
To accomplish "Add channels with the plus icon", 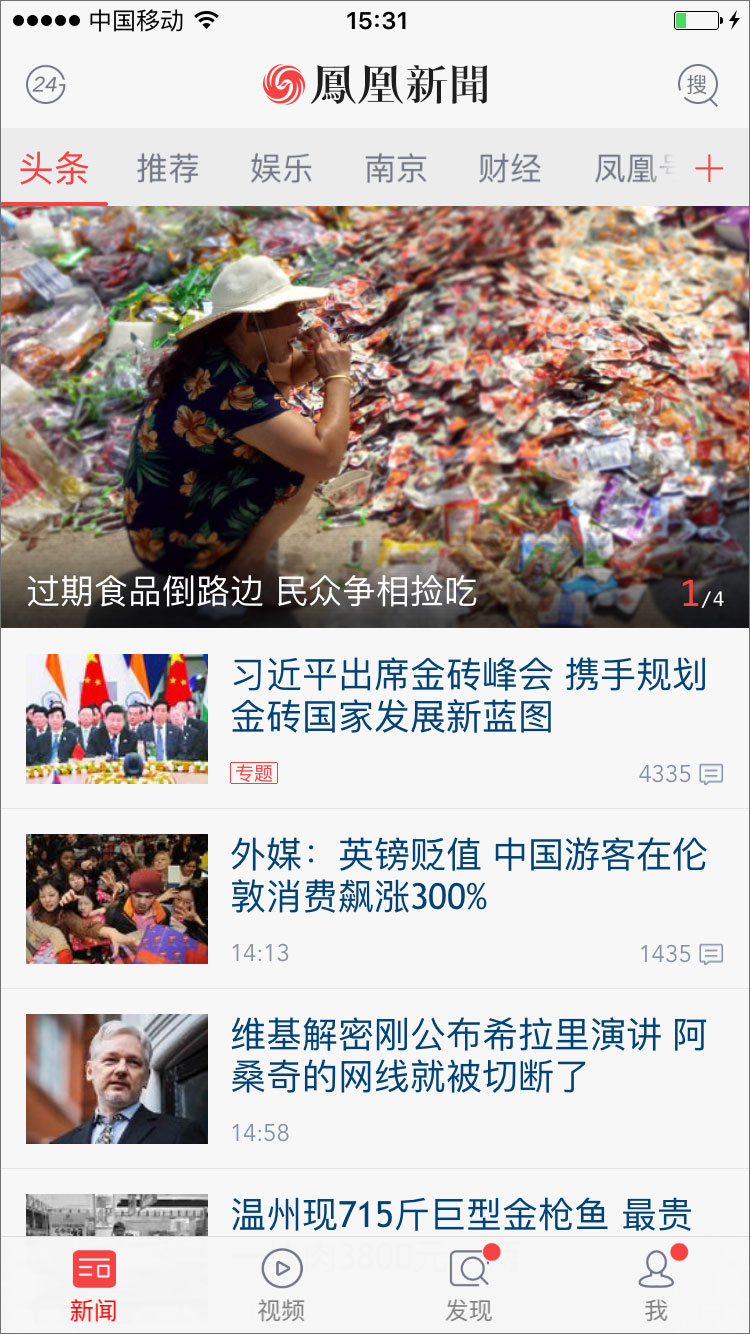I will [x=708, y=169].
